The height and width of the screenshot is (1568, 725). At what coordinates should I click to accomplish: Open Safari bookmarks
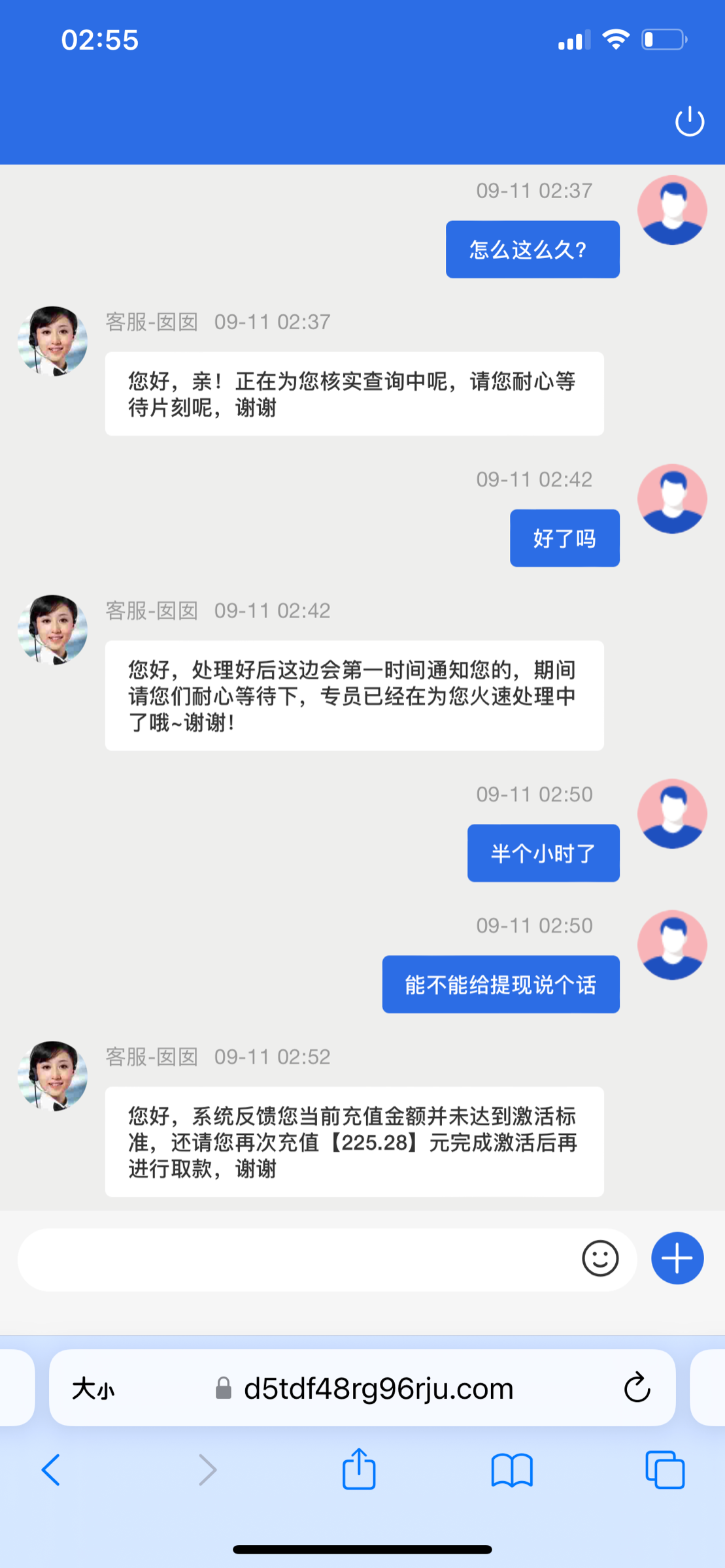[x=512, y=1470]
